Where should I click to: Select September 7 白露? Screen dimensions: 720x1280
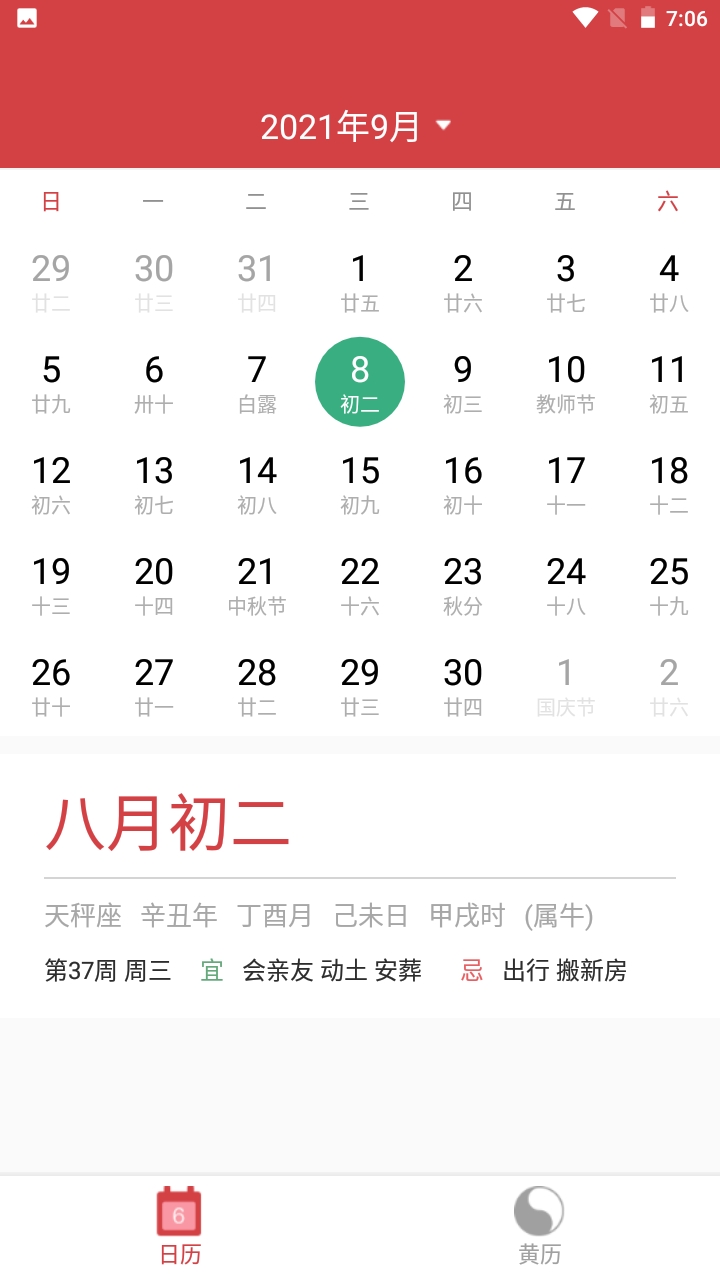(257, 383)
